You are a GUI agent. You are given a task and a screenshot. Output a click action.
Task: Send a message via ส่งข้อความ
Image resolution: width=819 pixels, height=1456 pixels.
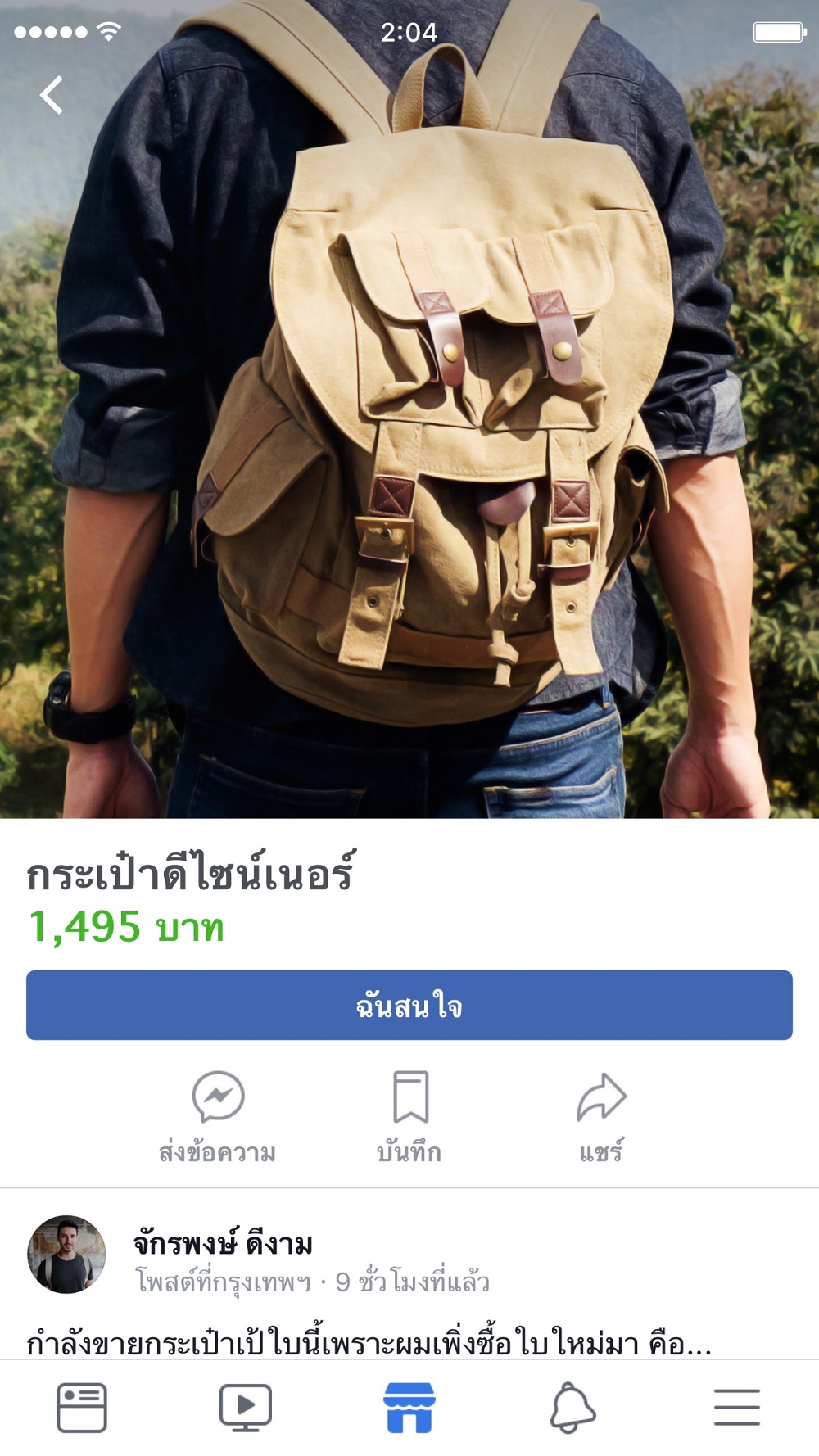tap(218, 1115)
